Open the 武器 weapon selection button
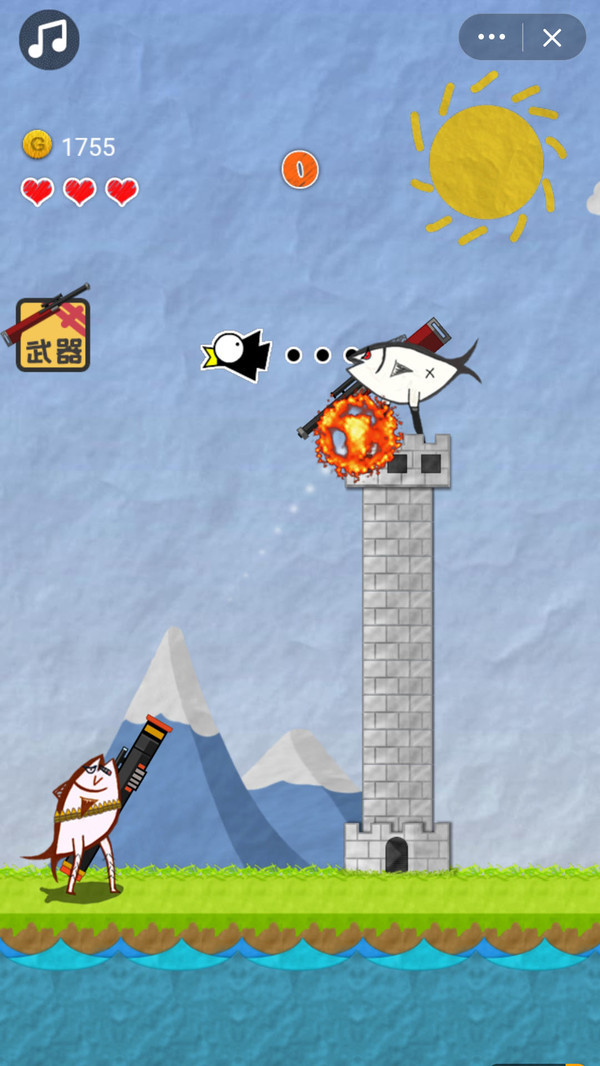The image size is (600, 1066). coord(53,336)
